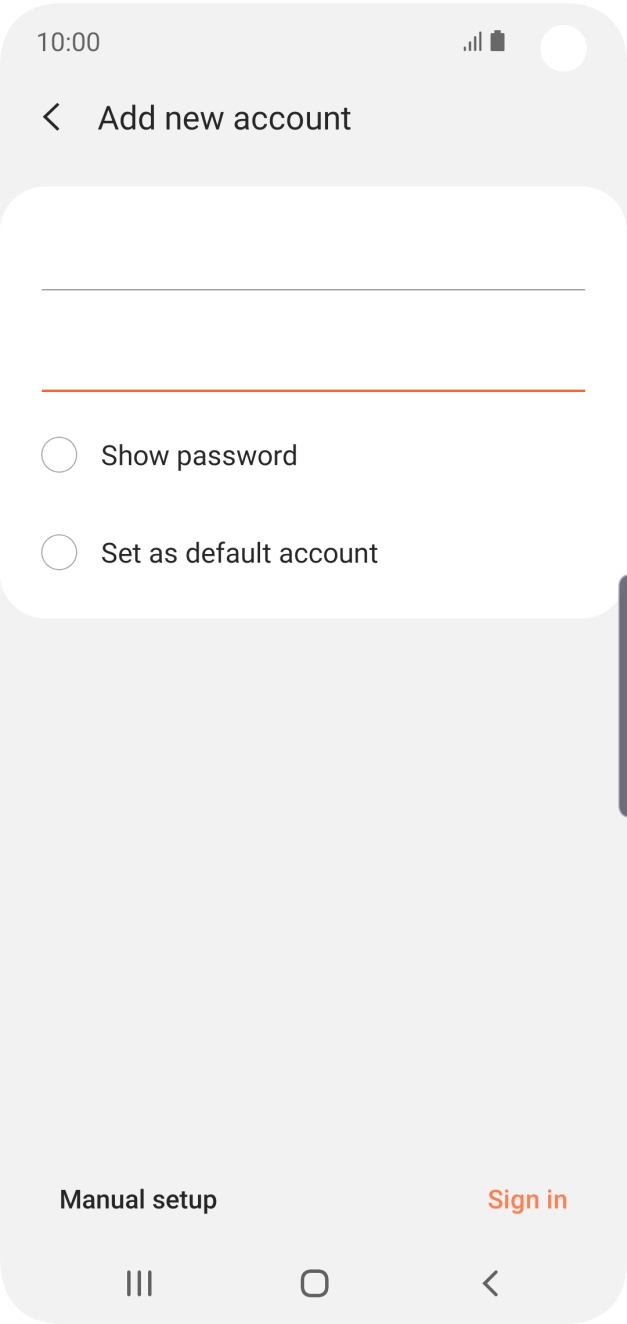Open Manual setup

[x=138, y=1200]
